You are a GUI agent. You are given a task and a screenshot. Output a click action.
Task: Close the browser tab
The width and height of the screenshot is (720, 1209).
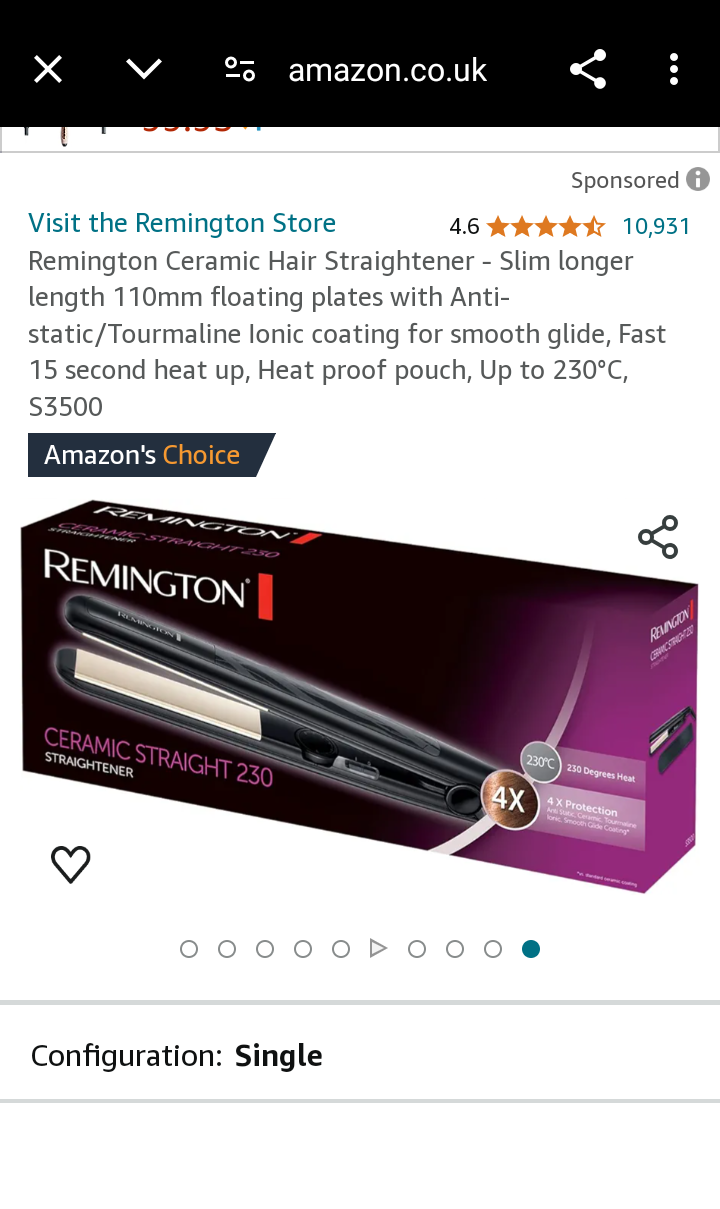point(48,69)
